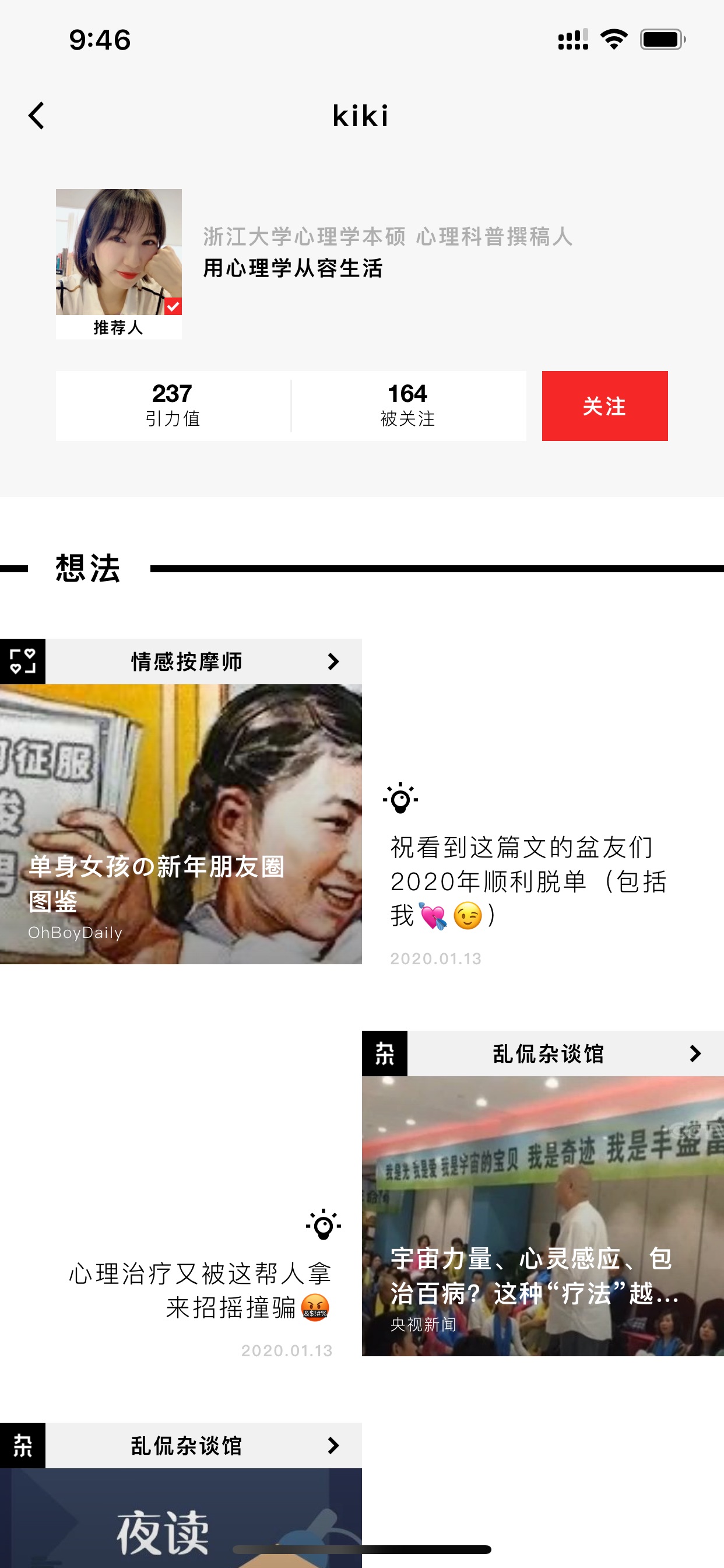Image resolution: width=724 pixels, height=1568 pixels.
Task: Open article 单身女孩の新年朋友圈图鉴
Action: coord(181,824)
